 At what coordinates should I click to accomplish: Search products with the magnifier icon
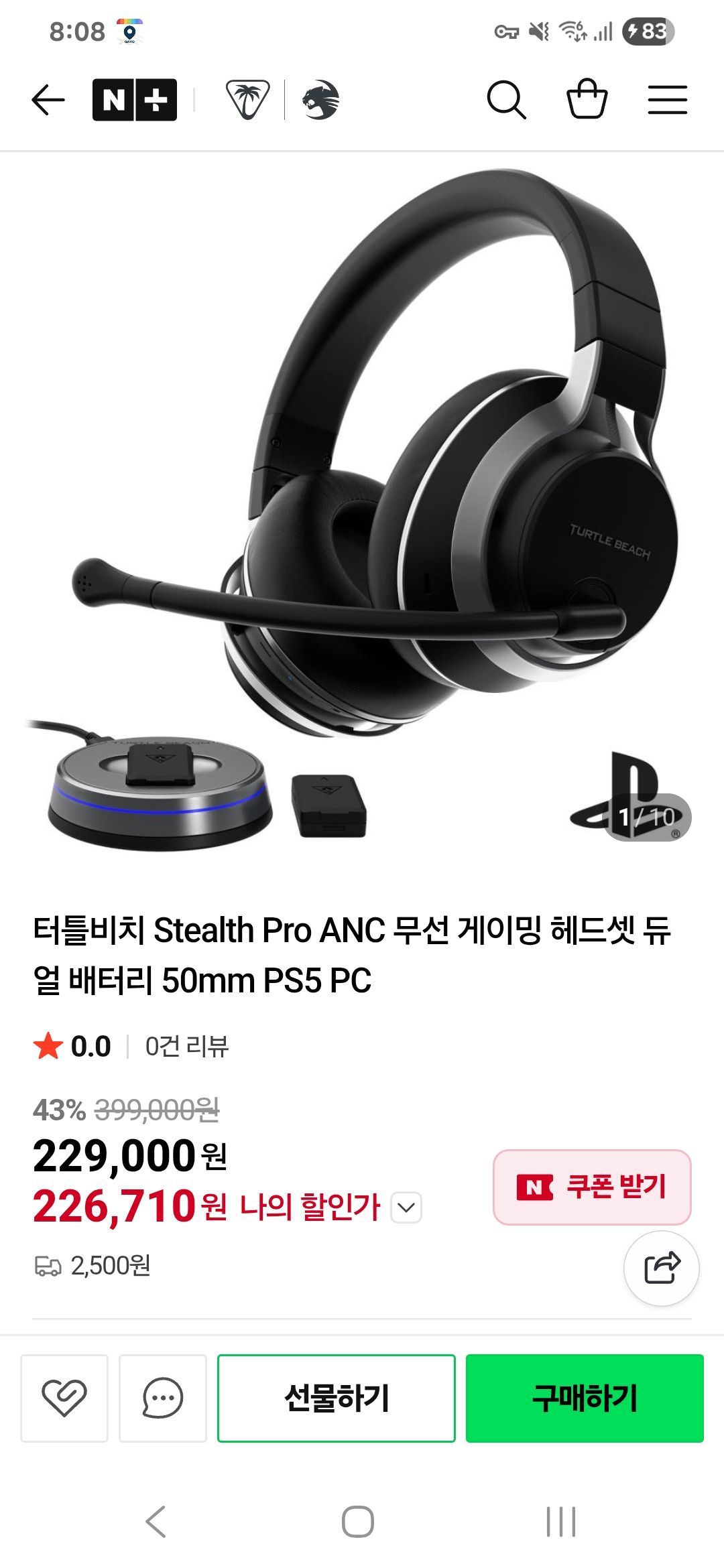[506, 101]
